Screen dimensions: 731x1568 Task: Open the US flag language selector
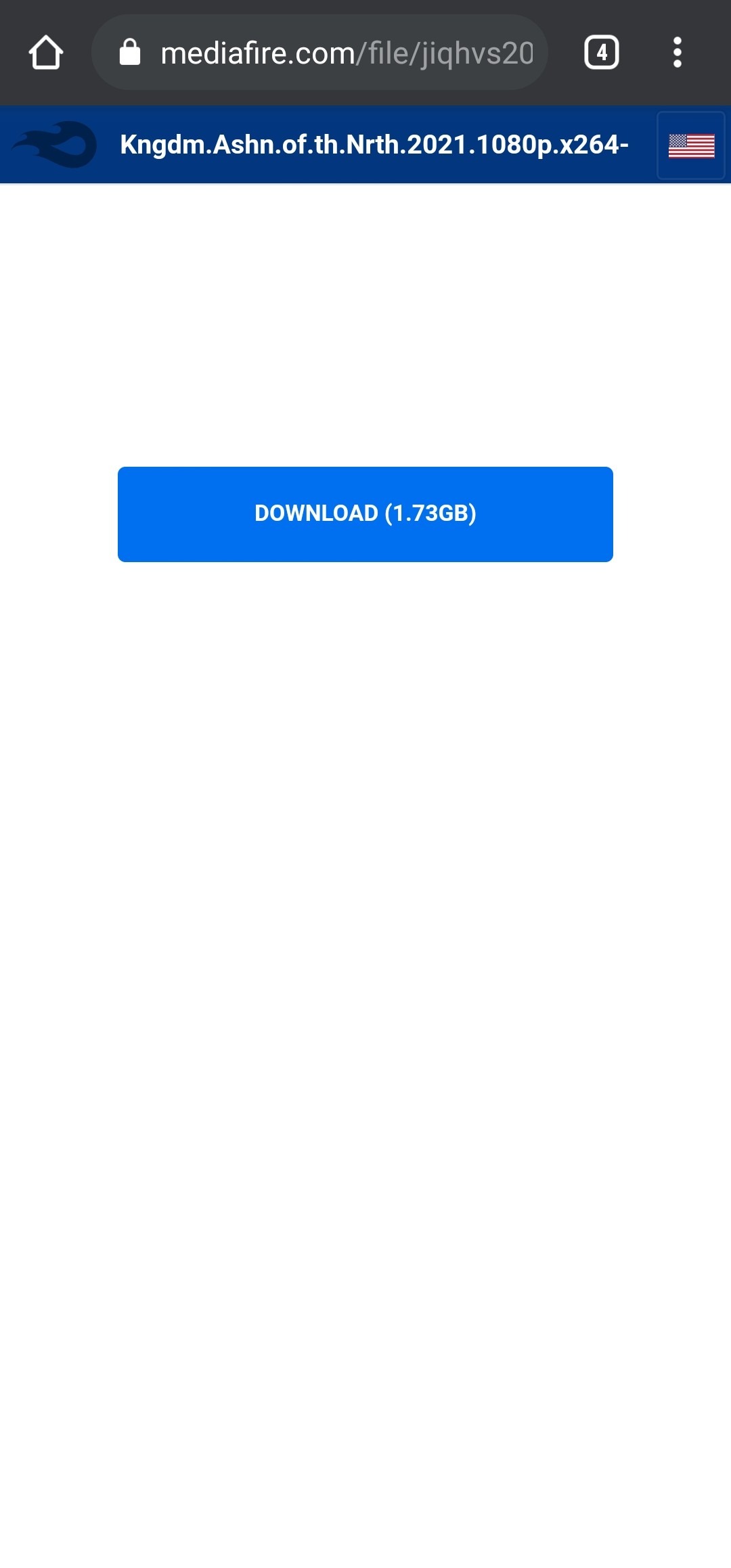(x=691, y=145)
